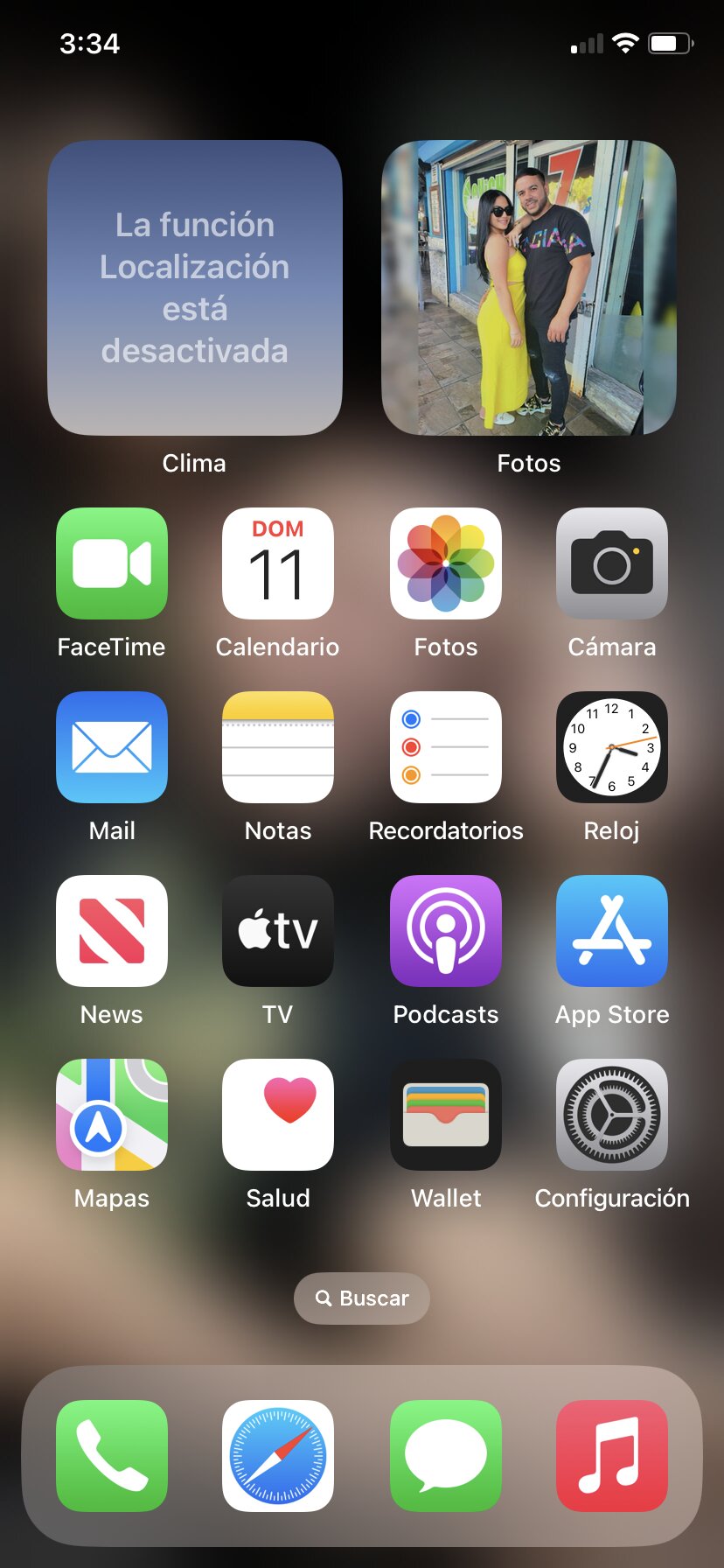Open the Reloj clock app
The image size is (724, 1568).
pyautogui.click(x=612, y=747)
